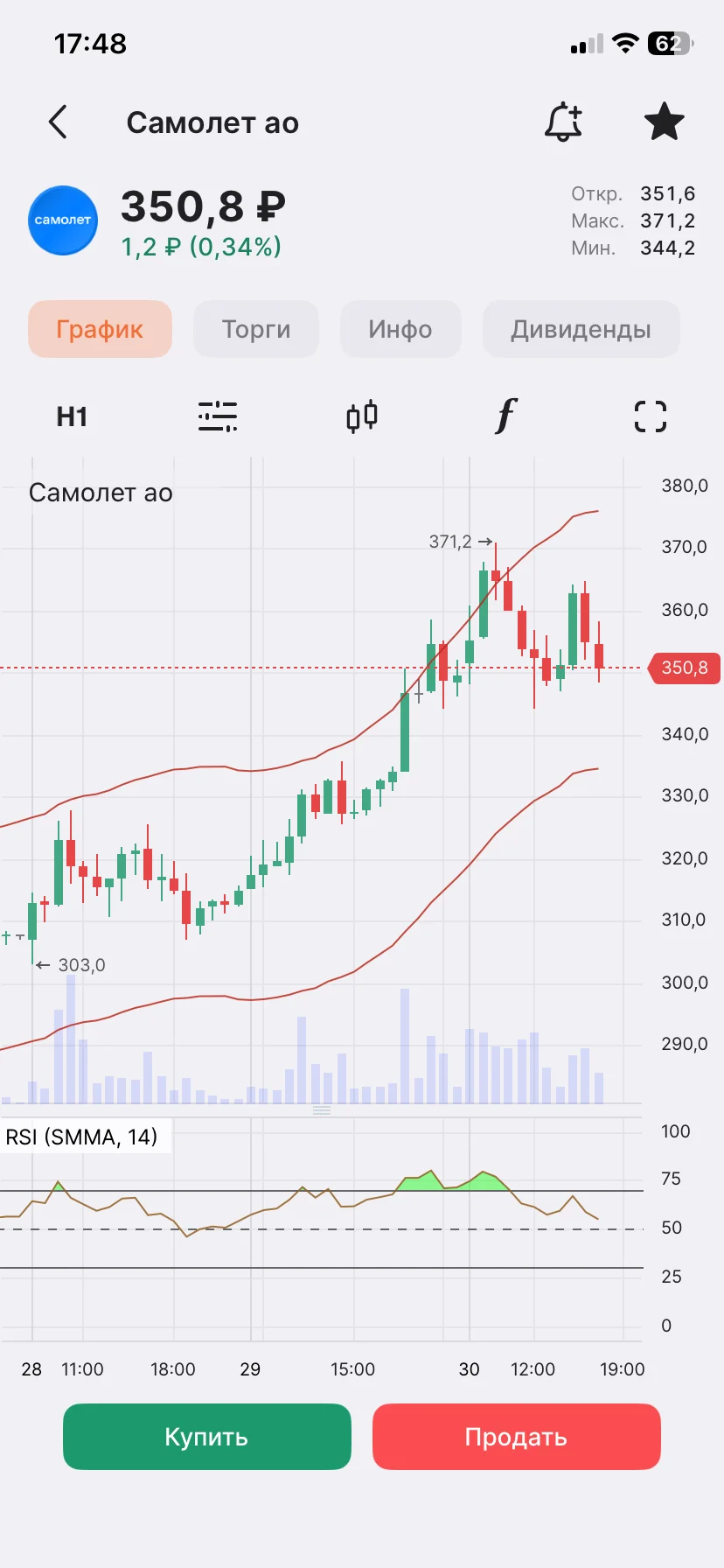Select the Дивиденды tab
The width and height of the screenshot is (724, 1568).
(581, 329)
